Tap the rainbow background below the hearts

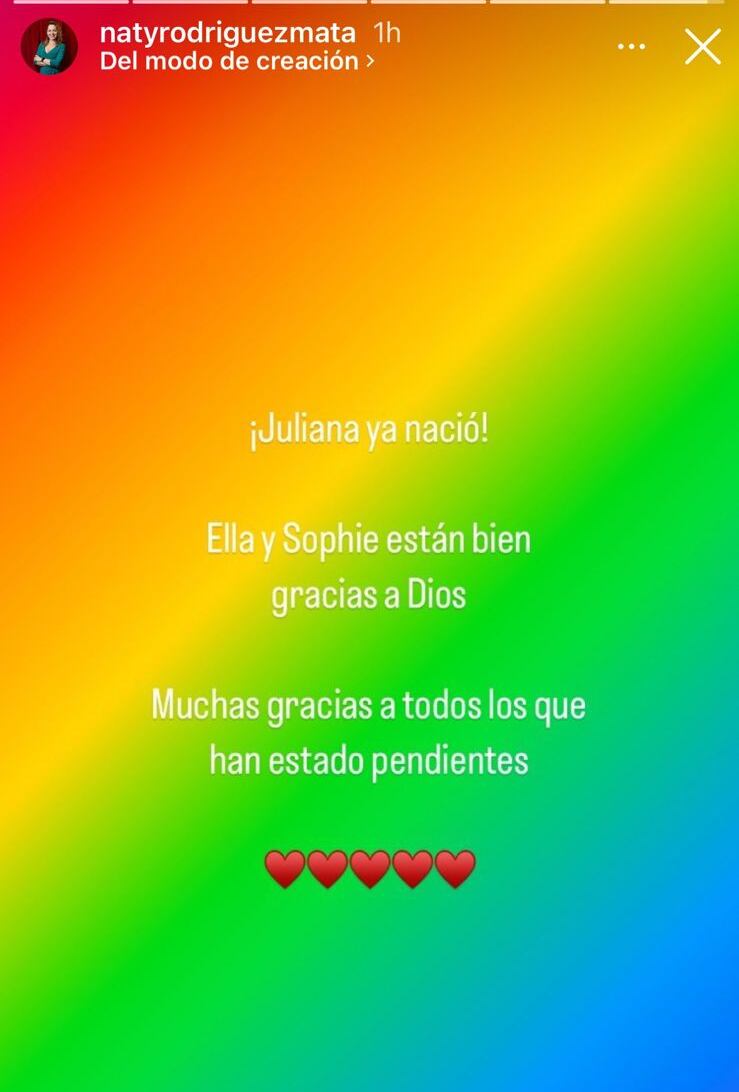pyautogui.click(x=369, y=980)
